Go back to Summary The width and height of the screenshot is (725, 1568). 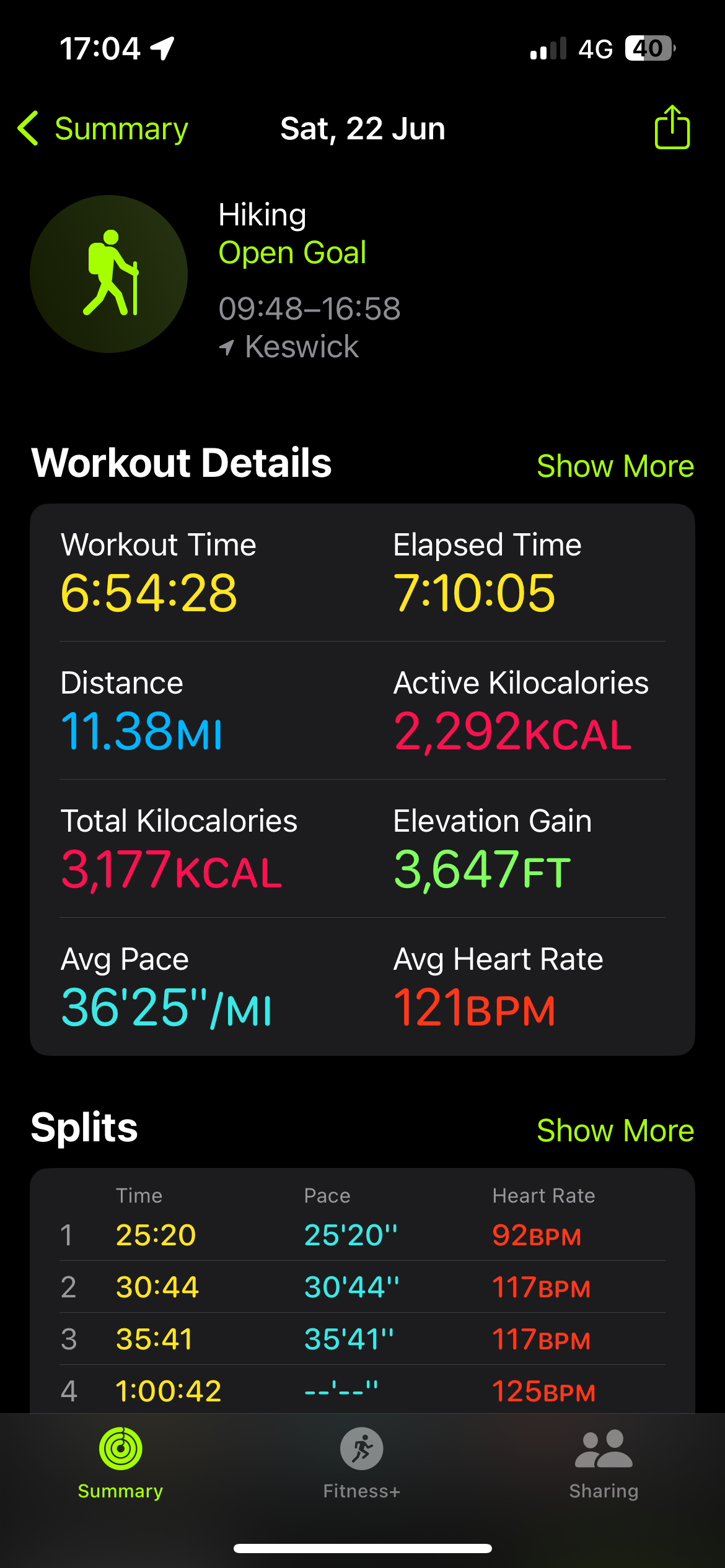point(103,129)
